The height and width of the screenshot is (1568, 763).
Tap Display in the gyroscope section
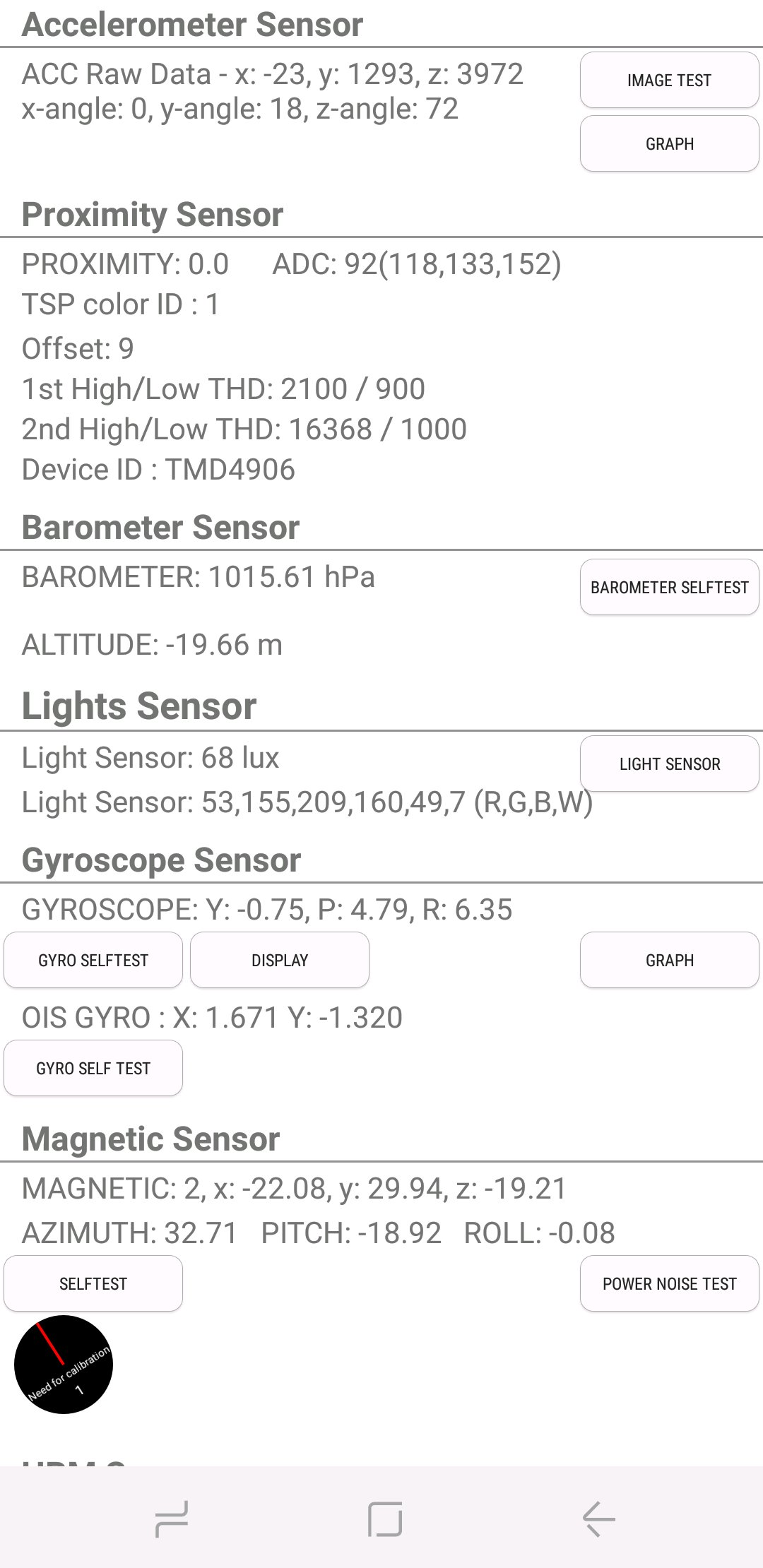tap(280, 961)
